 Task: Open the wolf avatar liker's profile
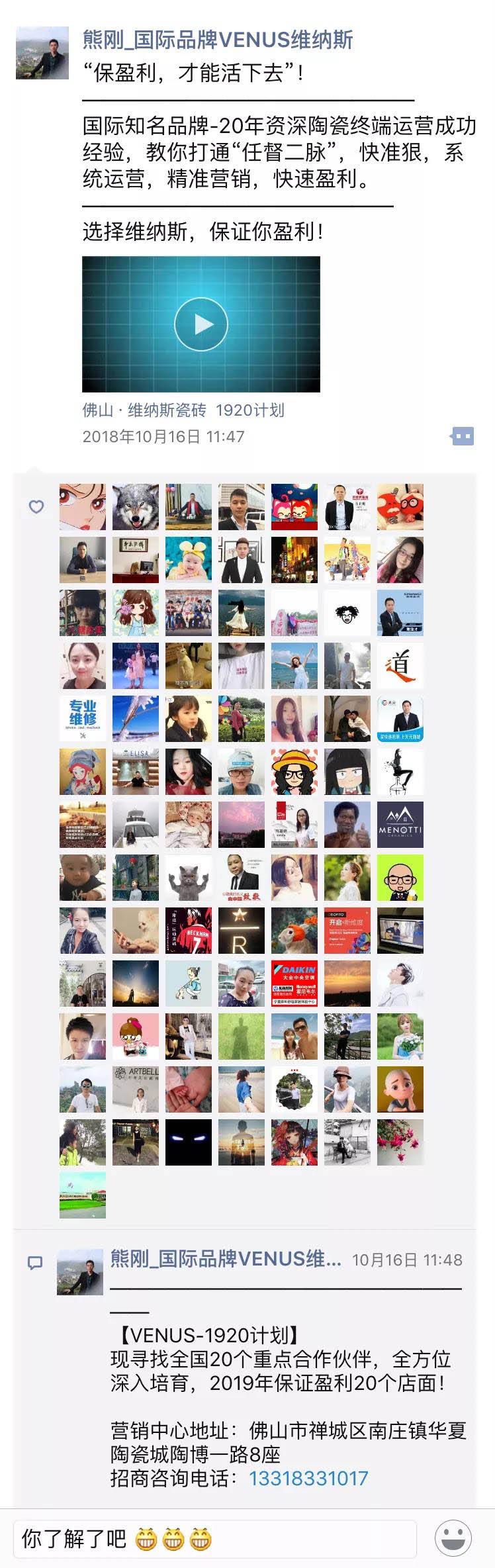[136, 507]
